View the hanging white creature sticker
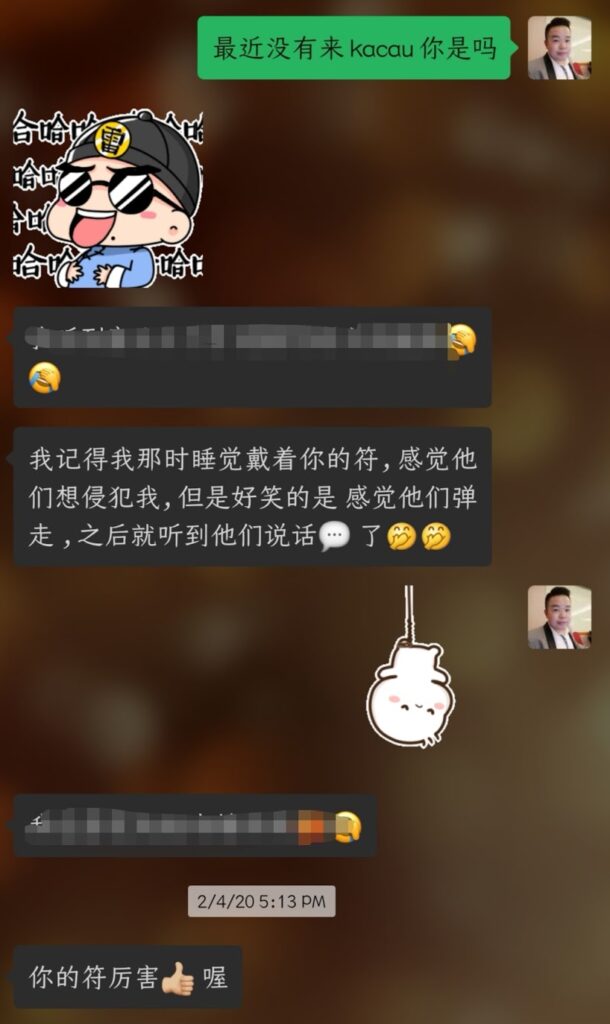The height and width of the screenshot is (1024, 610). [410, 679]
